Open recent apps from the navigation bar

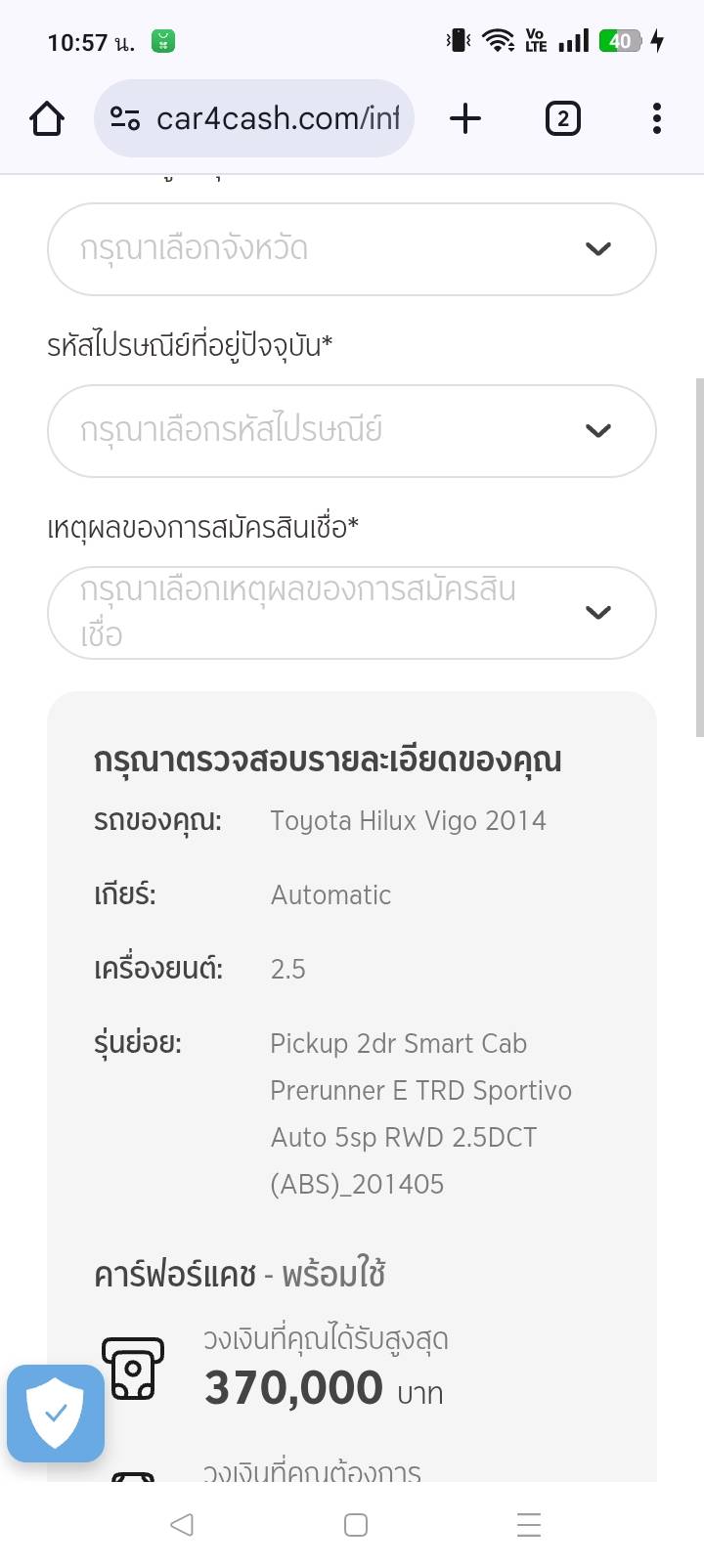click(x=528, y=1524)
